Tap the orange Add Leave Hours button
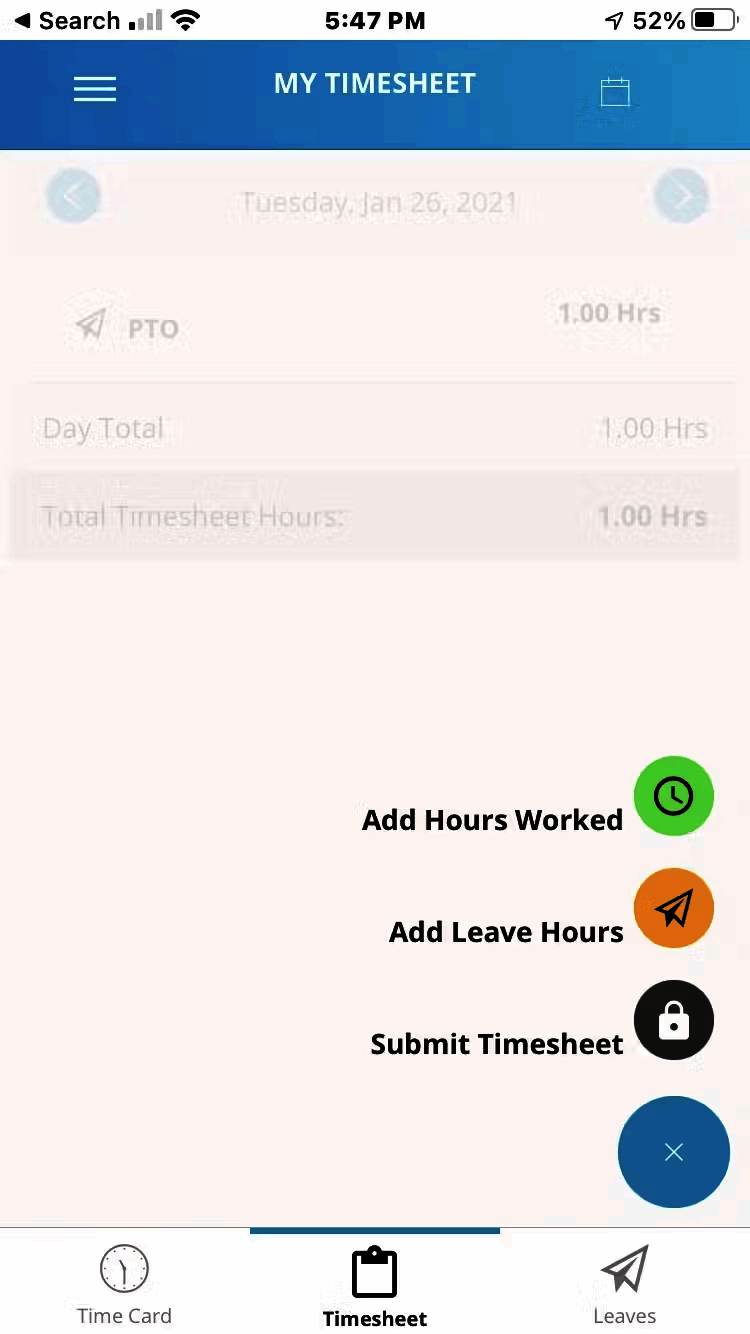The height and width of the screenshot is (1334, 750). tap(673, 908)
